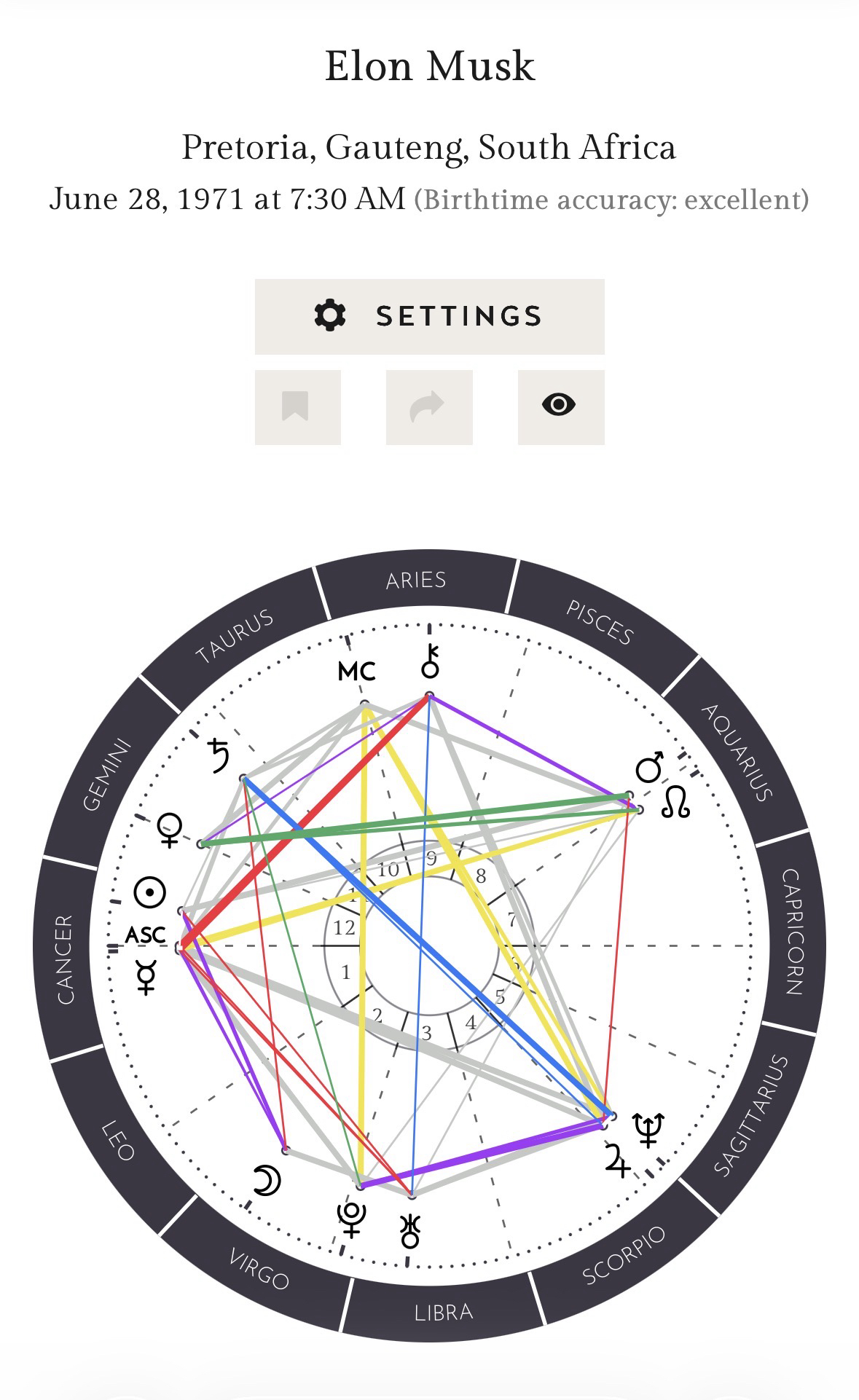Open the chart Settings
859x1400 pixels.
(429, 316)
